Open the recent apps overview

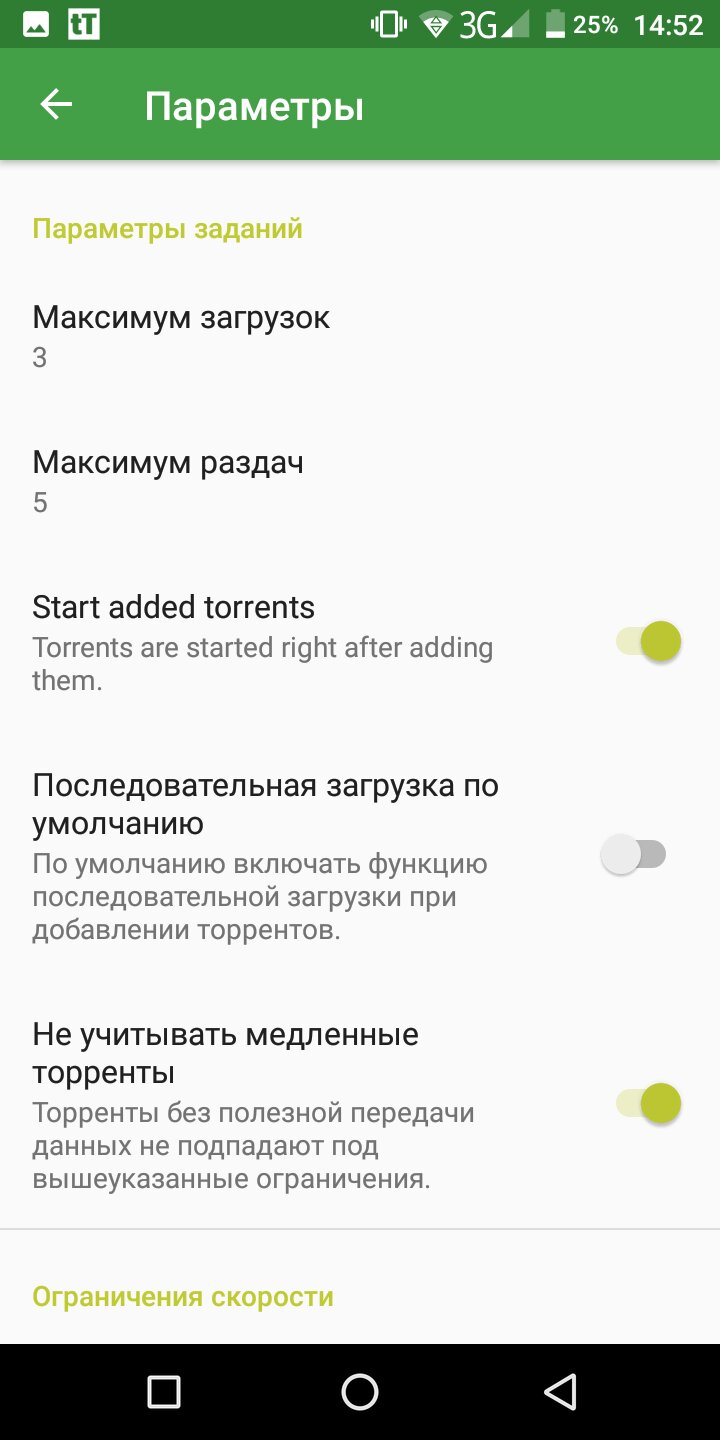(x=163, y=1392)
